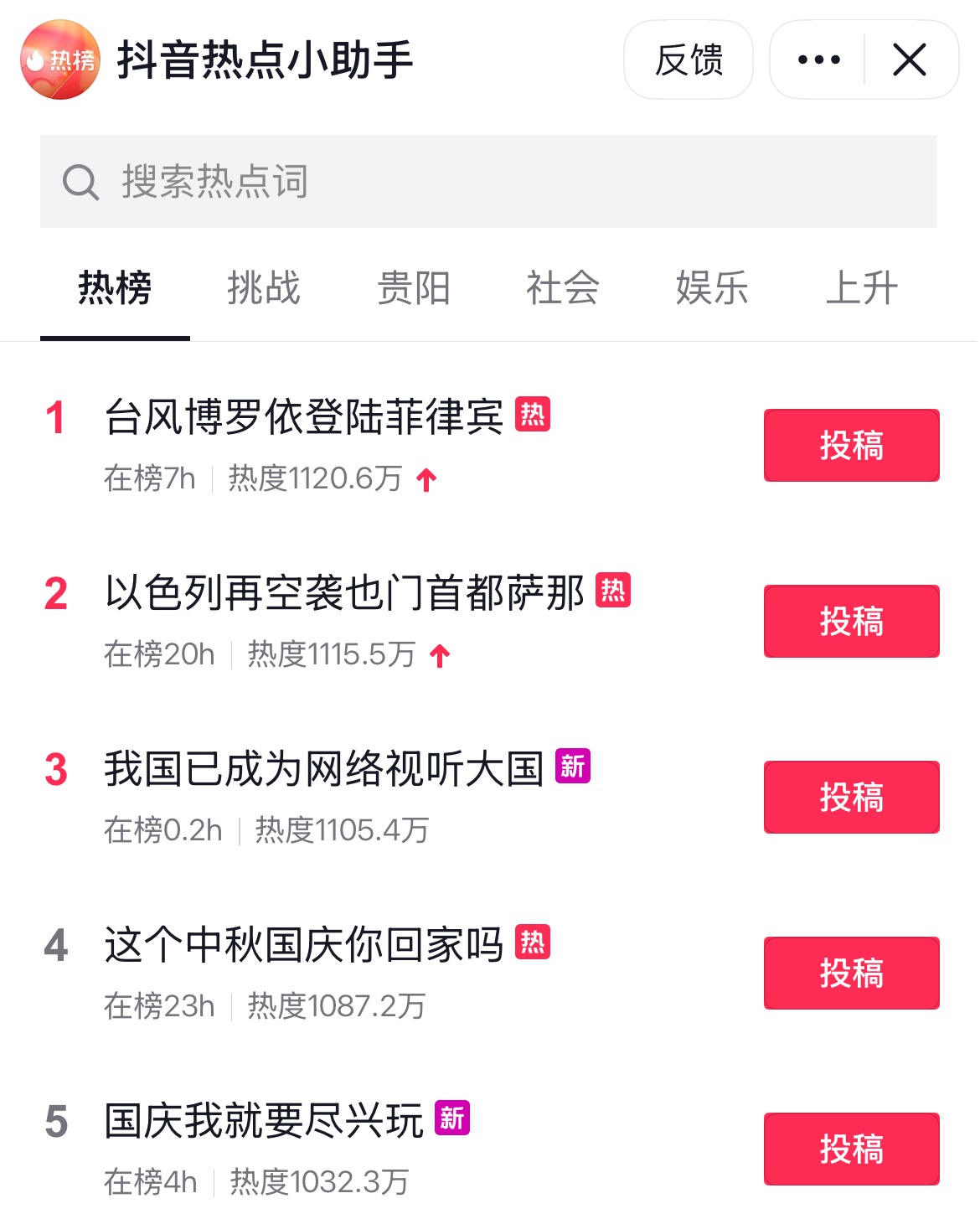Image resolution: width=980 pixels, height=1219 pixels.
Task: Open the topic 国庆我就要尽兴玩
Action: point(263,1121)
